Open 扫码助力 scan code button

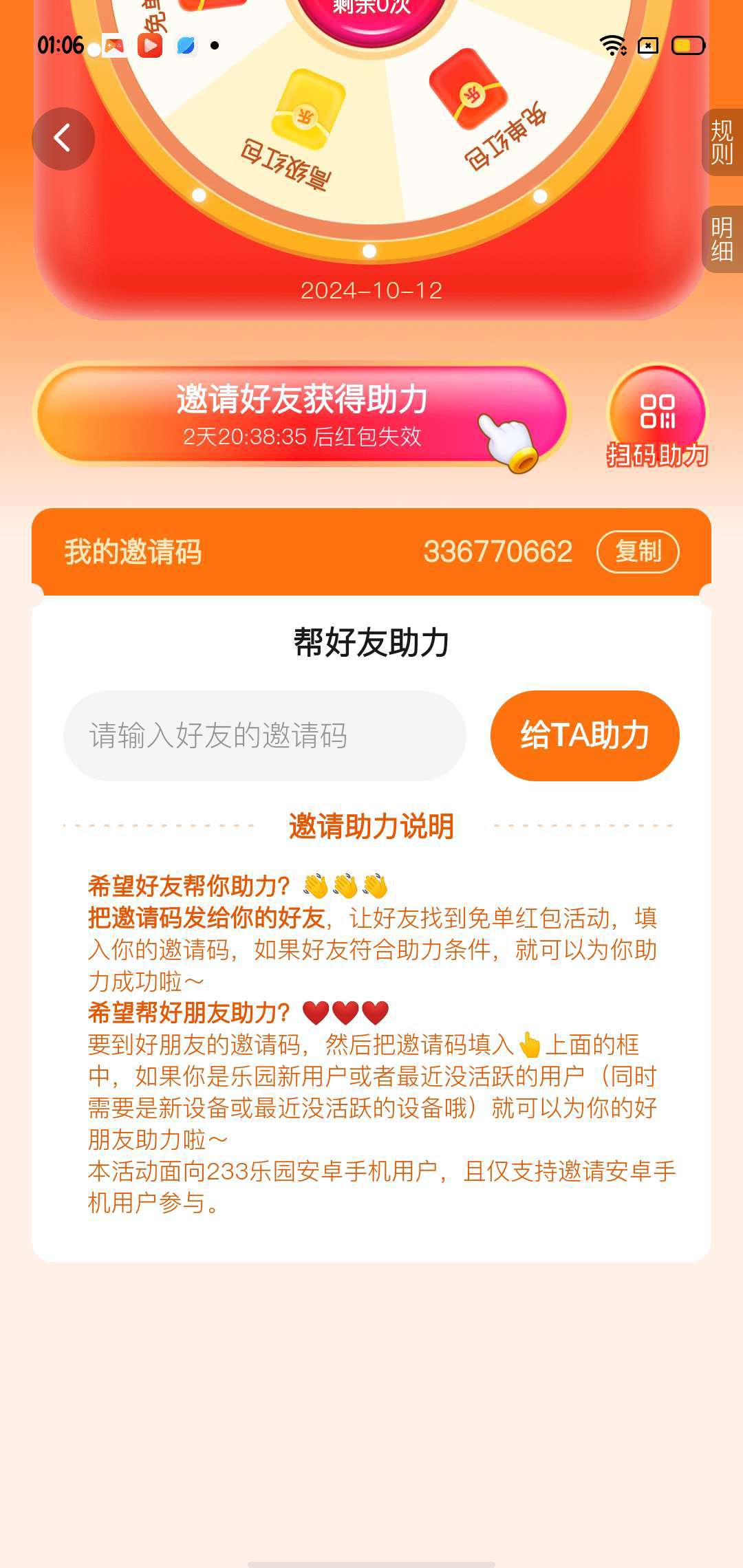coord(657,416)
